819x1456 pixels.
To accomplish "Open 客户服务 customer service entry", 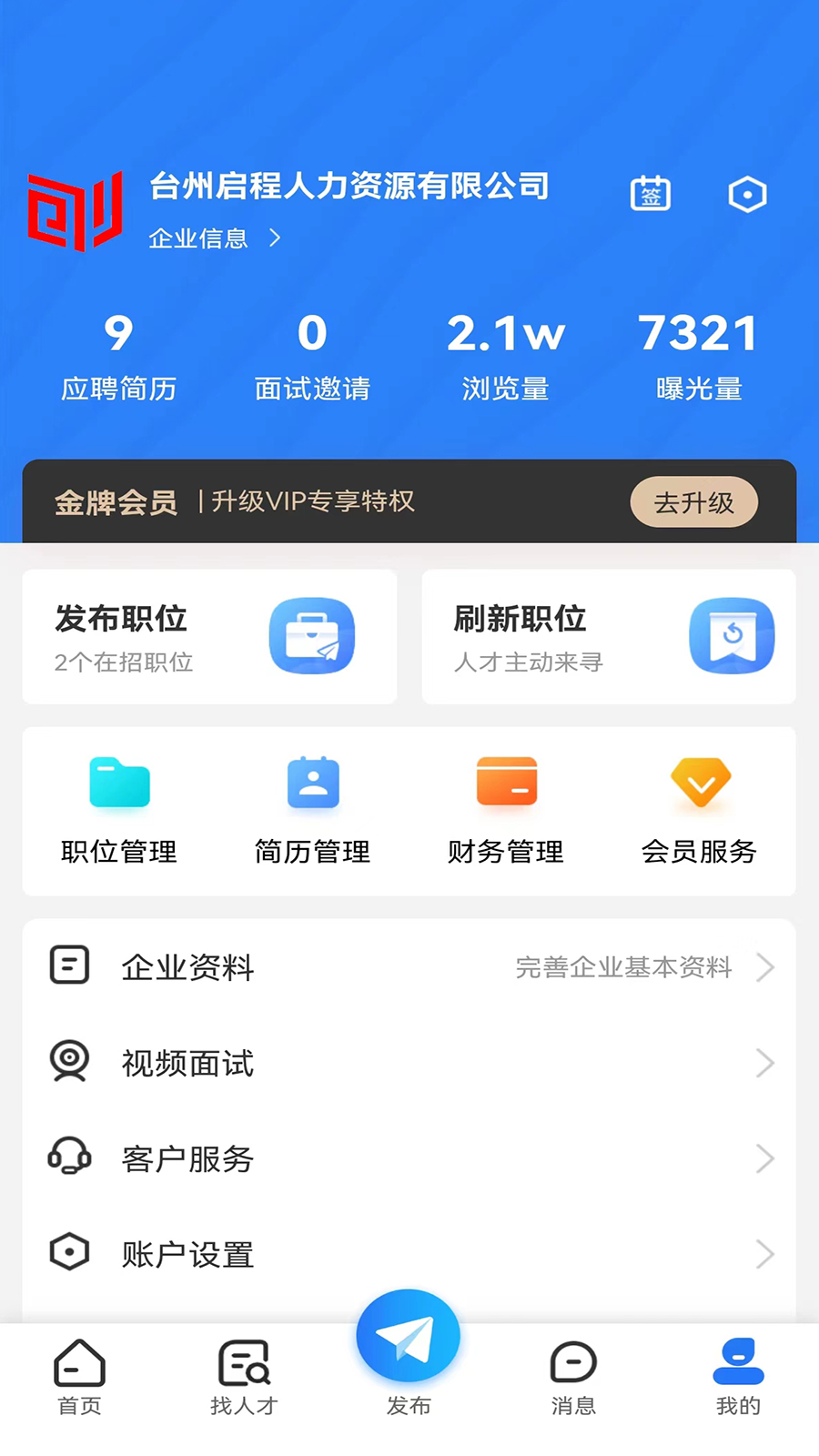I will (x=408, y=1158).
